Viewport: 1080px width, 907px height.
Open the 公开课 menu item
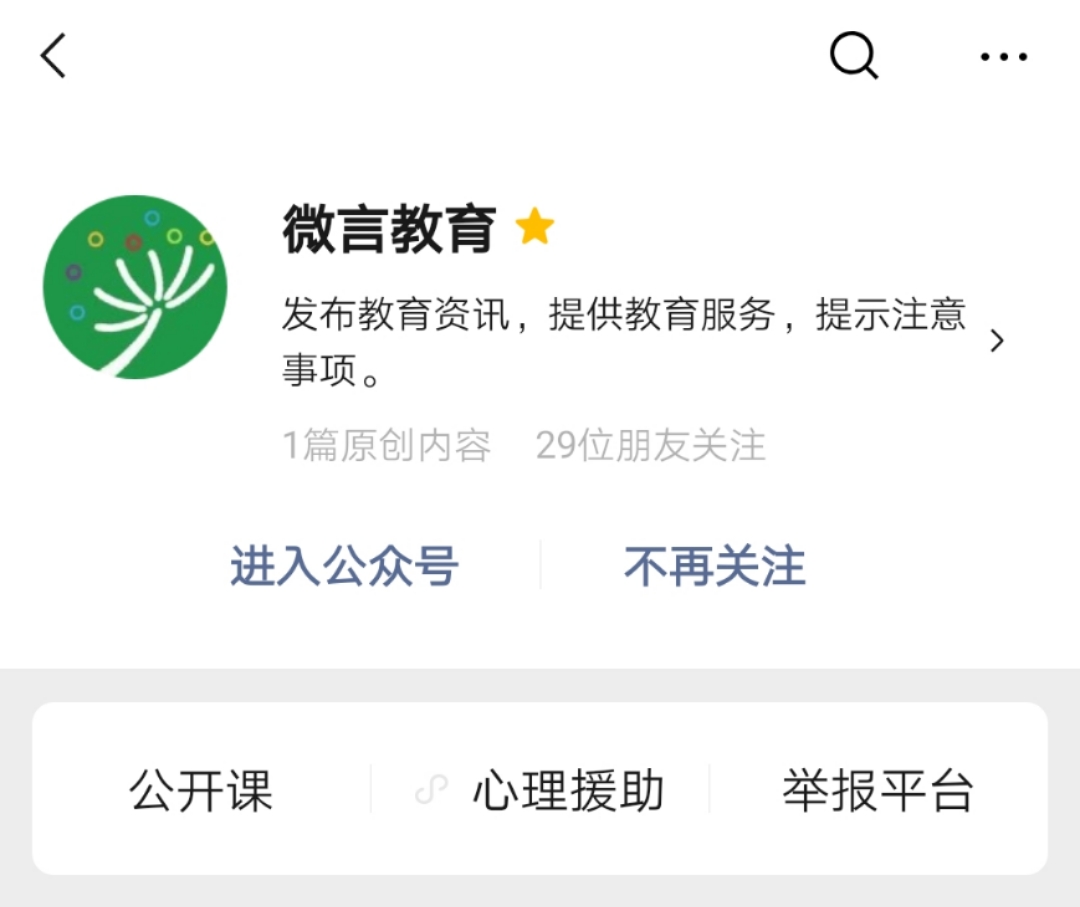(x=201, y=790)
